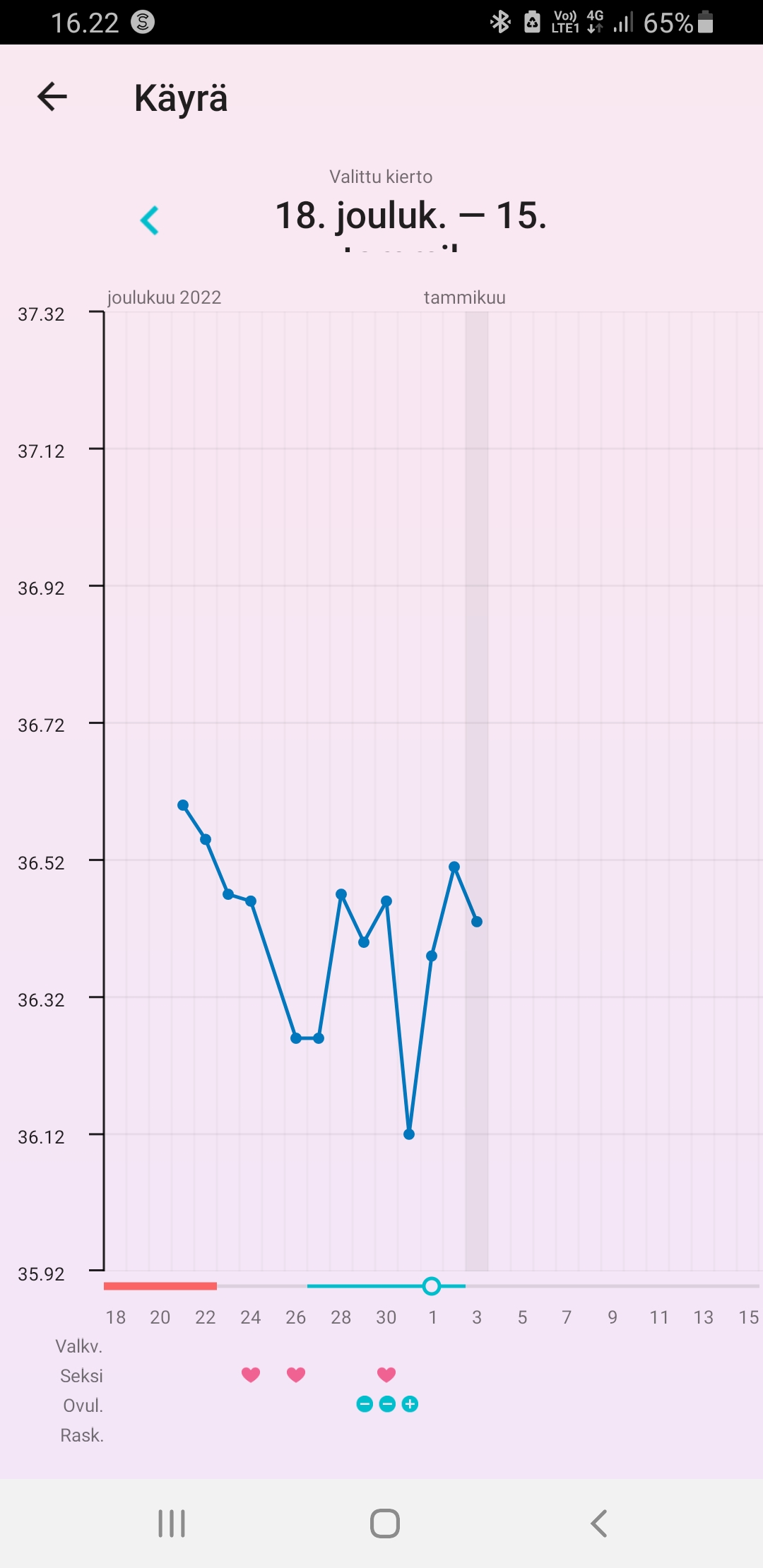Image resolution: width=763 pixels, height=1568 pixels.
Task: Tap the system home button
Action: click(385, 1523)
